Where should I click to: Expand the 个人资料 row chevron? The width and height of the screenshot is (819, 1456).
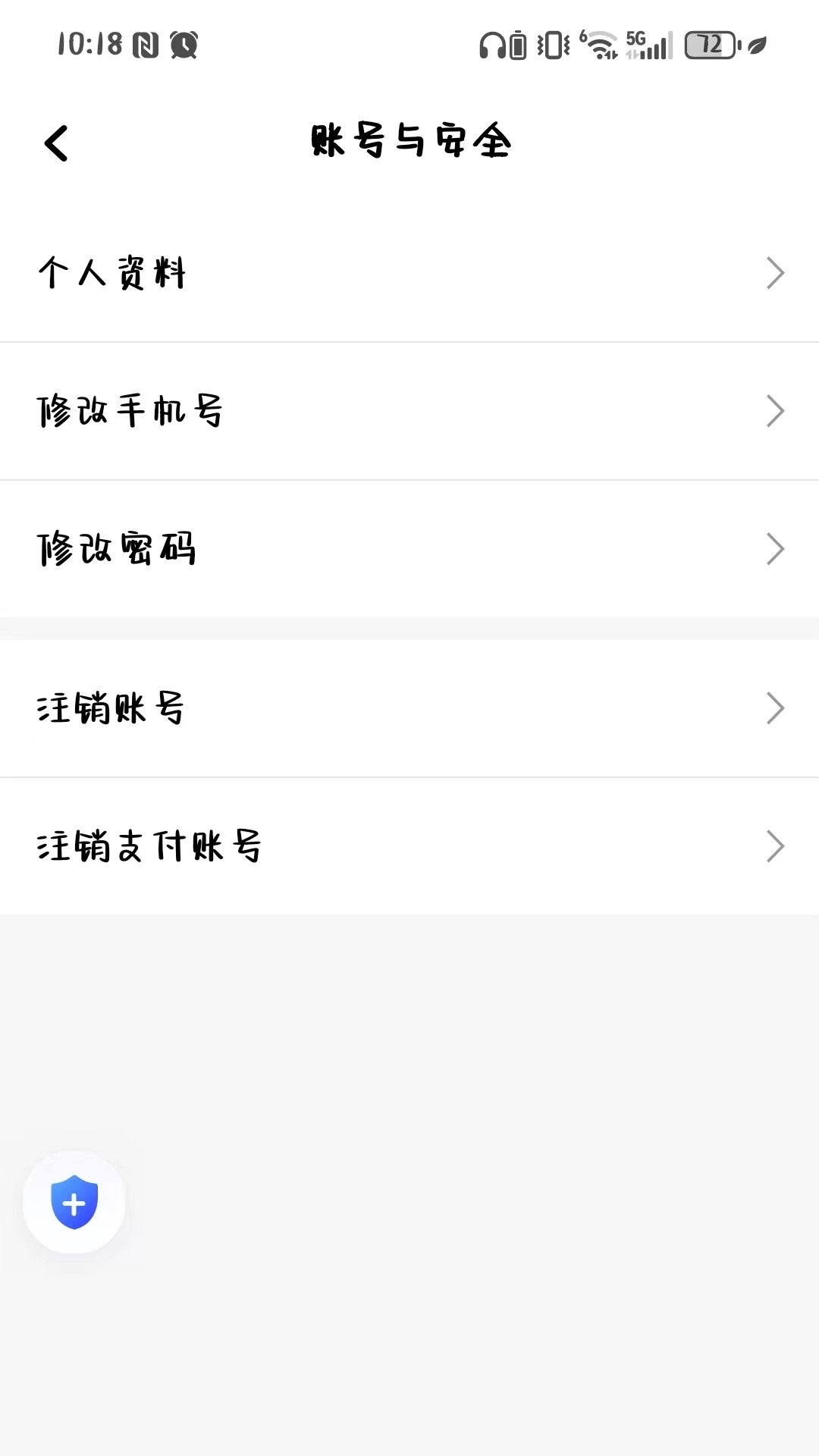tap(775, 272)
